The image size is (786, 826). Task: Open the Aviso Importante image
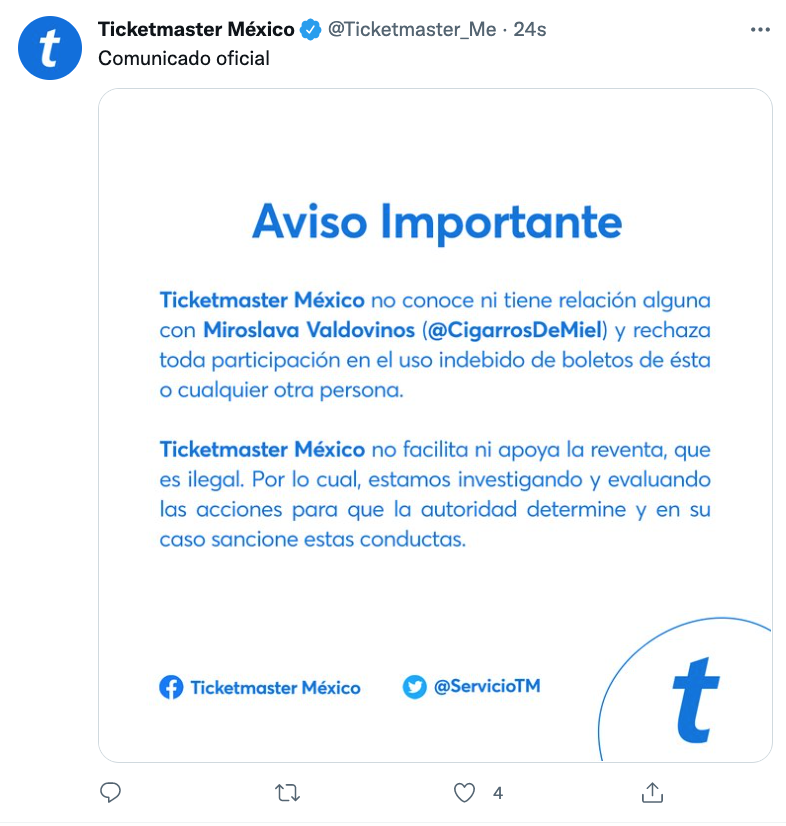(x=435, y=425)
